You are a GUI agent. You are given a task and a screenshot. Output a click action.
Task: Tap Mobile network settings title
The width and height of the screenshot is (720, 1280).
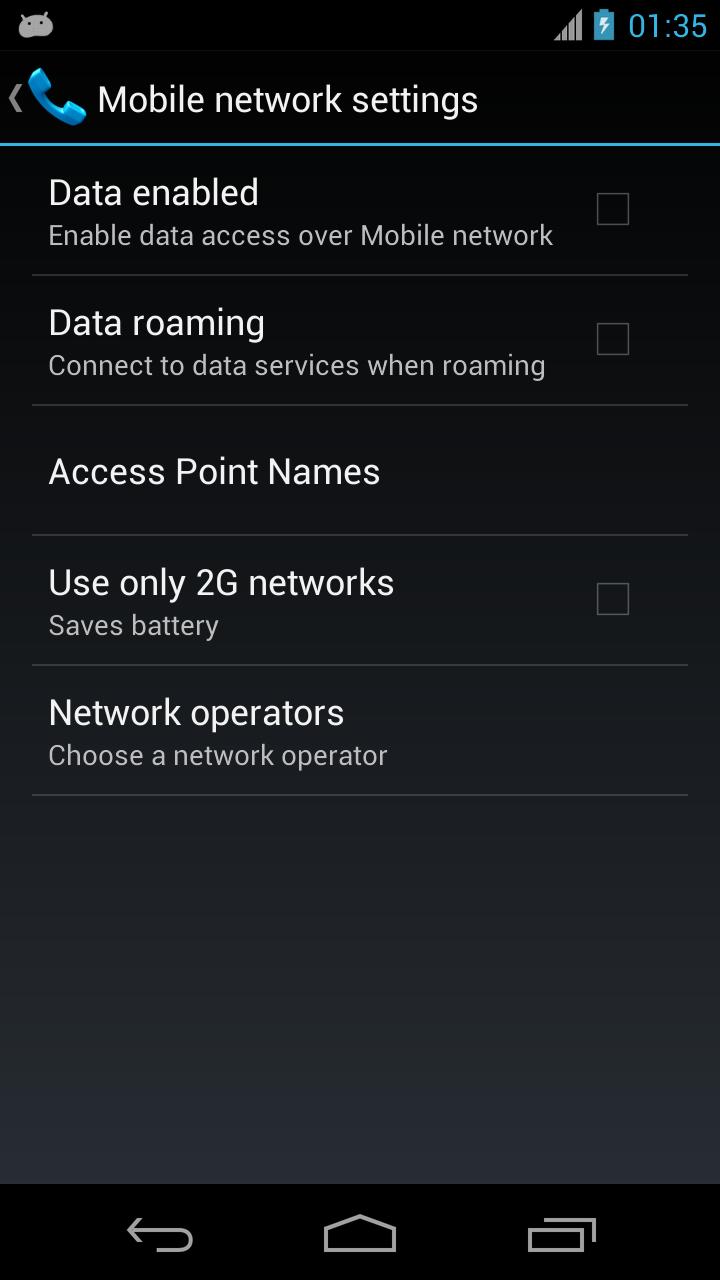click(287, 98)
